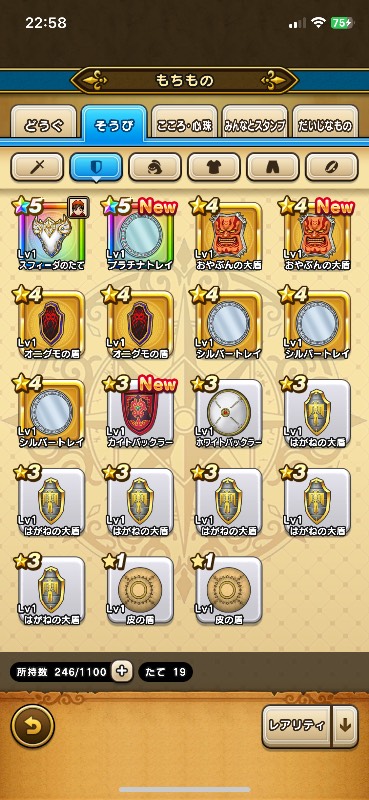Filter equipment by the sword weapon icon
The height and width of the screenshot is (800, 369).
point(37,167)
